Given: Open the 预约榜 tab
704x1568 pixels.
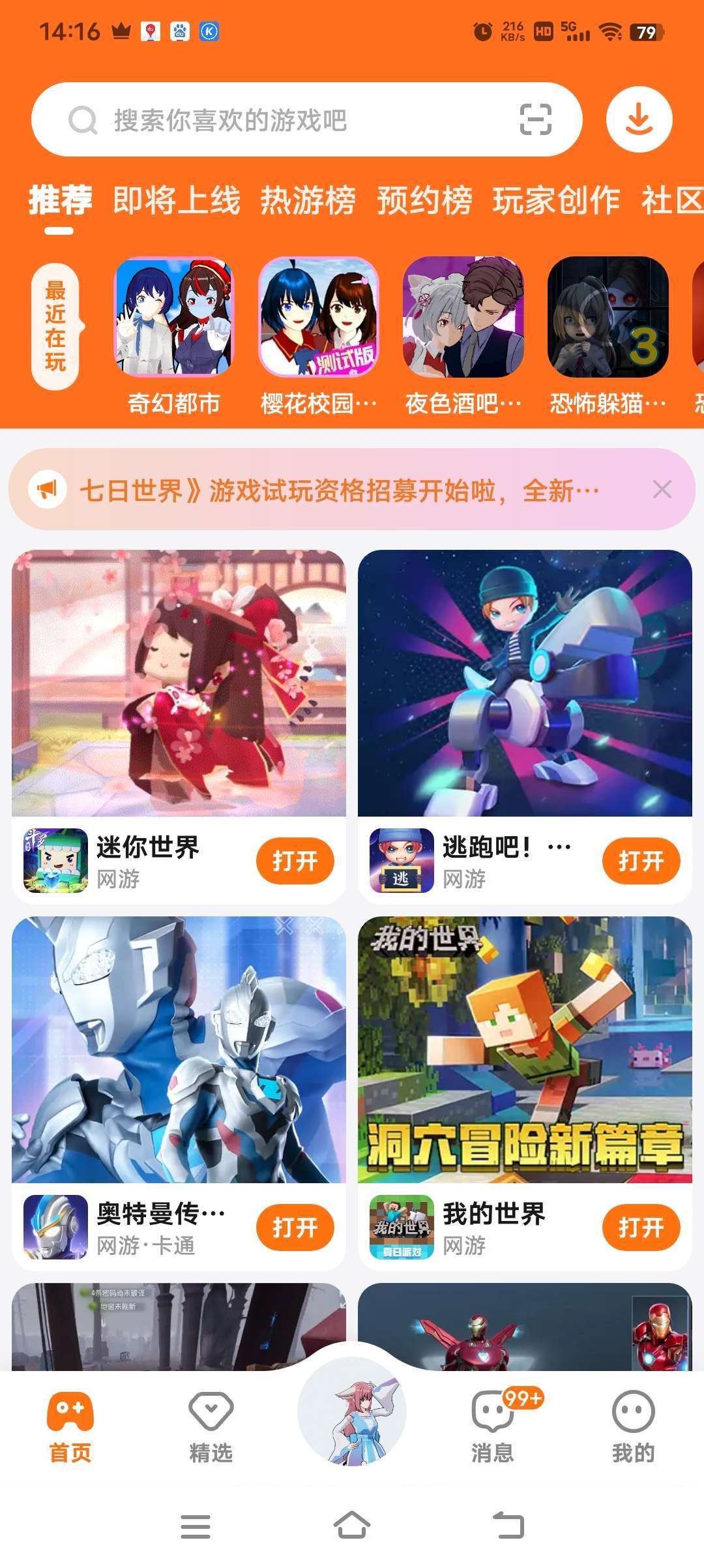Looking at the screenshot, I should pyautogui.click(x=424, y=200).
